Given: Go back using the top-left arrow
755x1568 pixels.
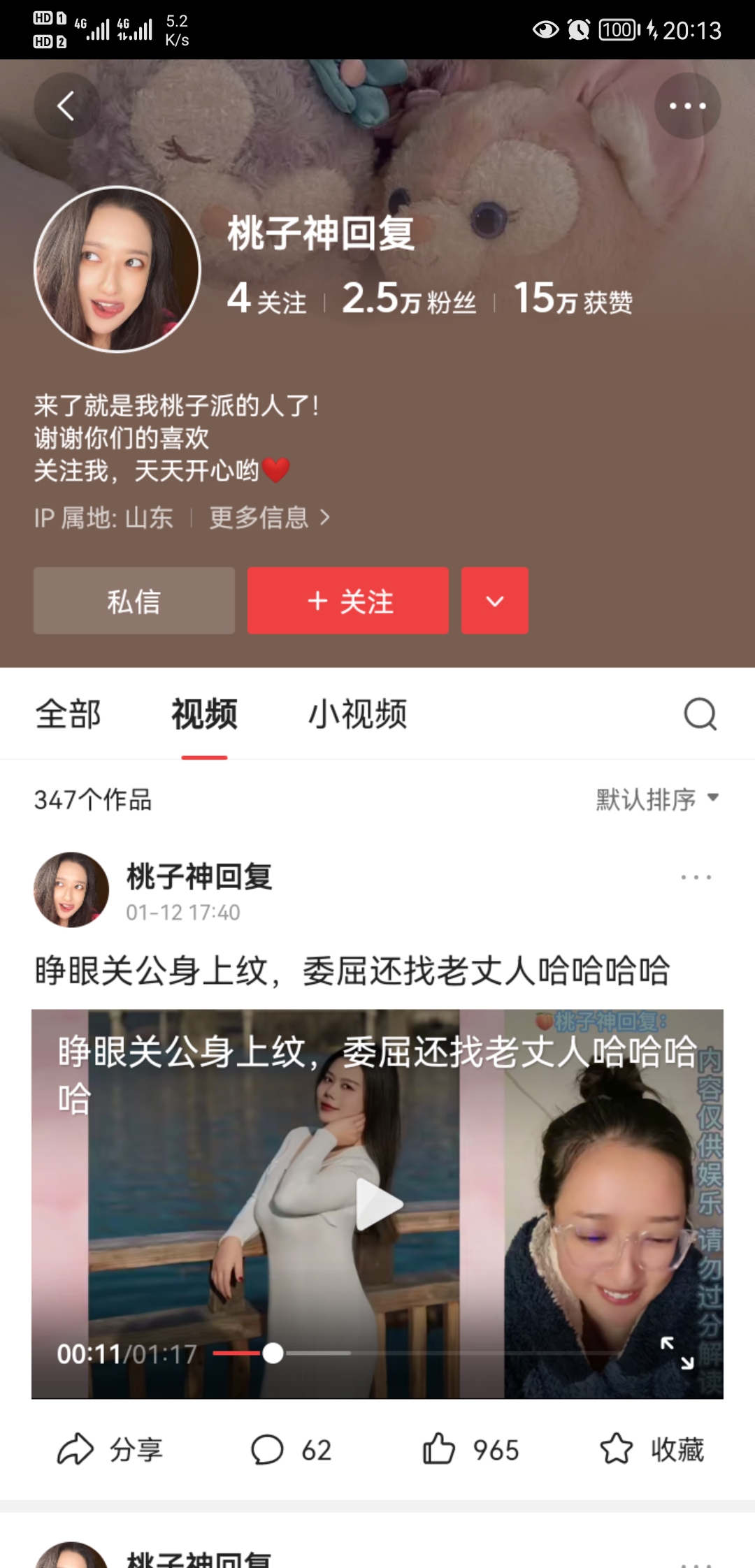Looking at the screenshot, I should tap(66, 106).
